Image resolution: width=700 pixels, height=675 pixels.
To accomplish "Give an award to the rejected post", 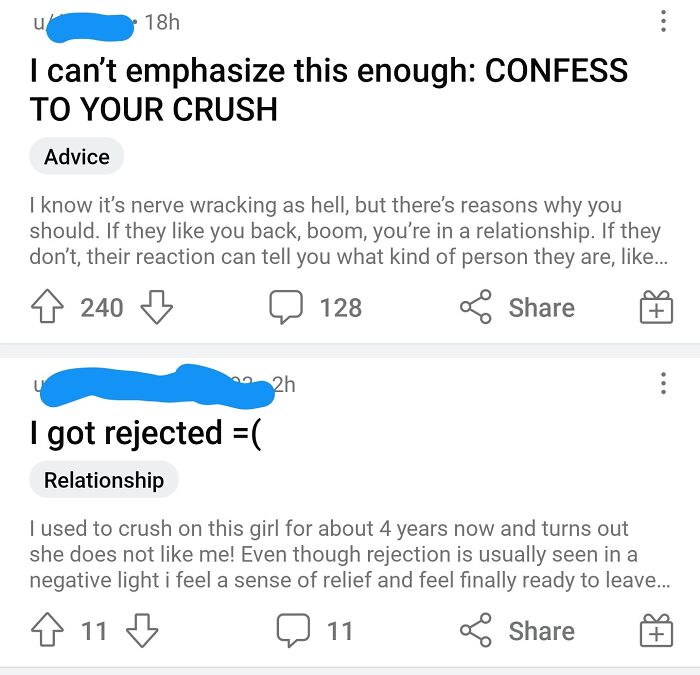I will pos(656,631).
